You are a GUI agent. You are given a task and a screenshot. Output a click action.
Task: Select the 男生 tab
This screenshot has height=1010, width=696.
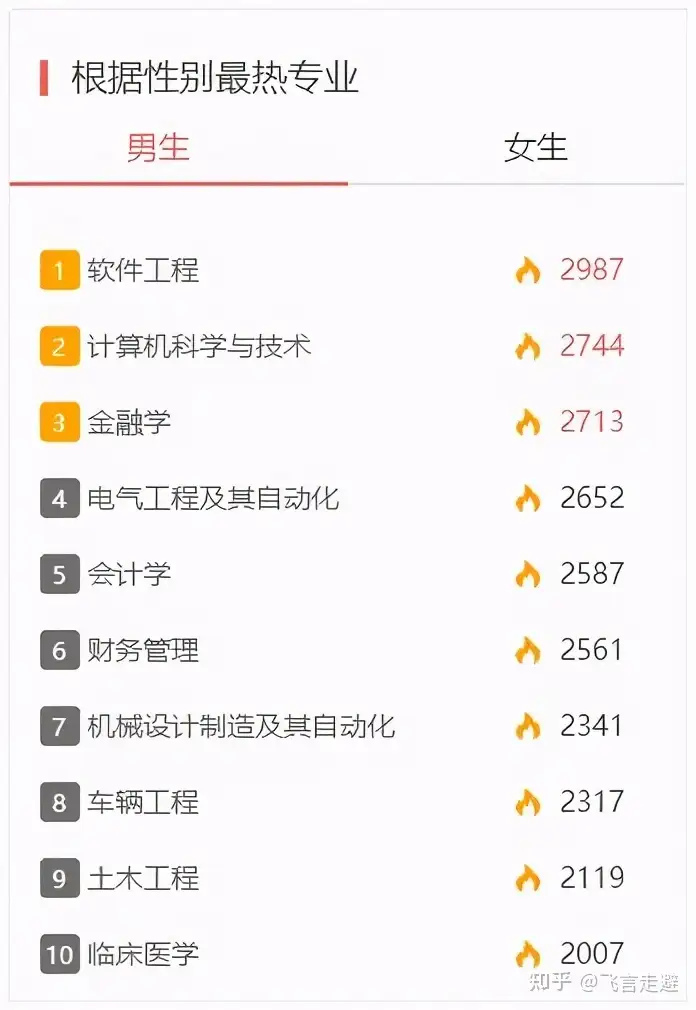[x=158, y=148]
